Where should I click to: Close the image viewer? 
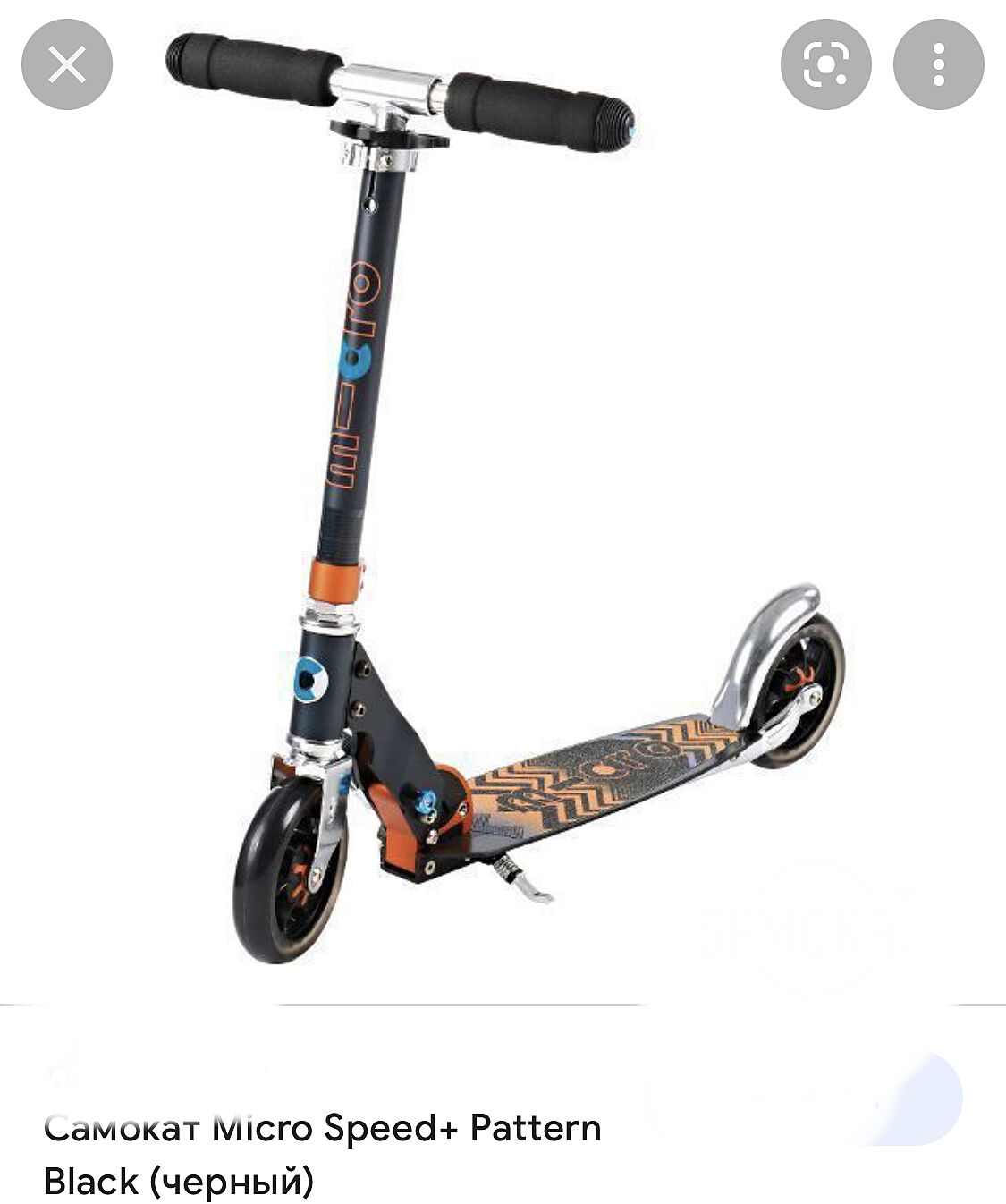coord(67,64)
